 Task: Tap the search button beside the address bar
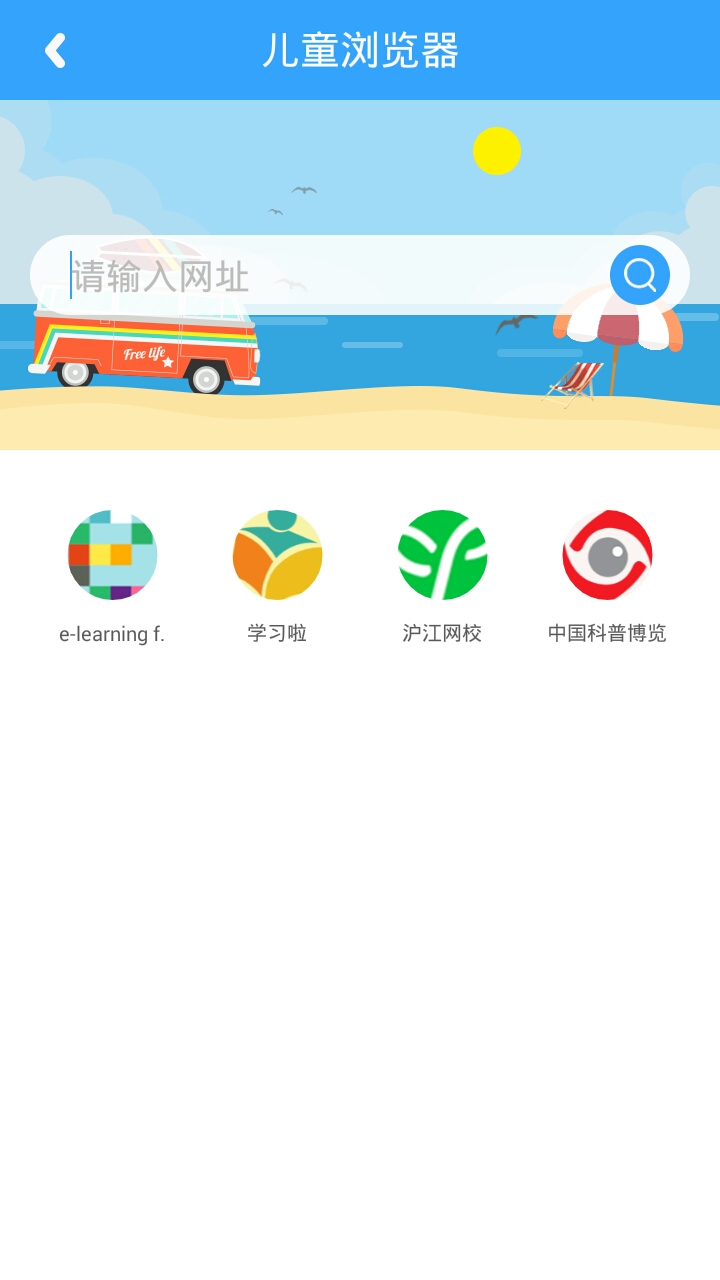pyautogui.click(x=639, y=276)
